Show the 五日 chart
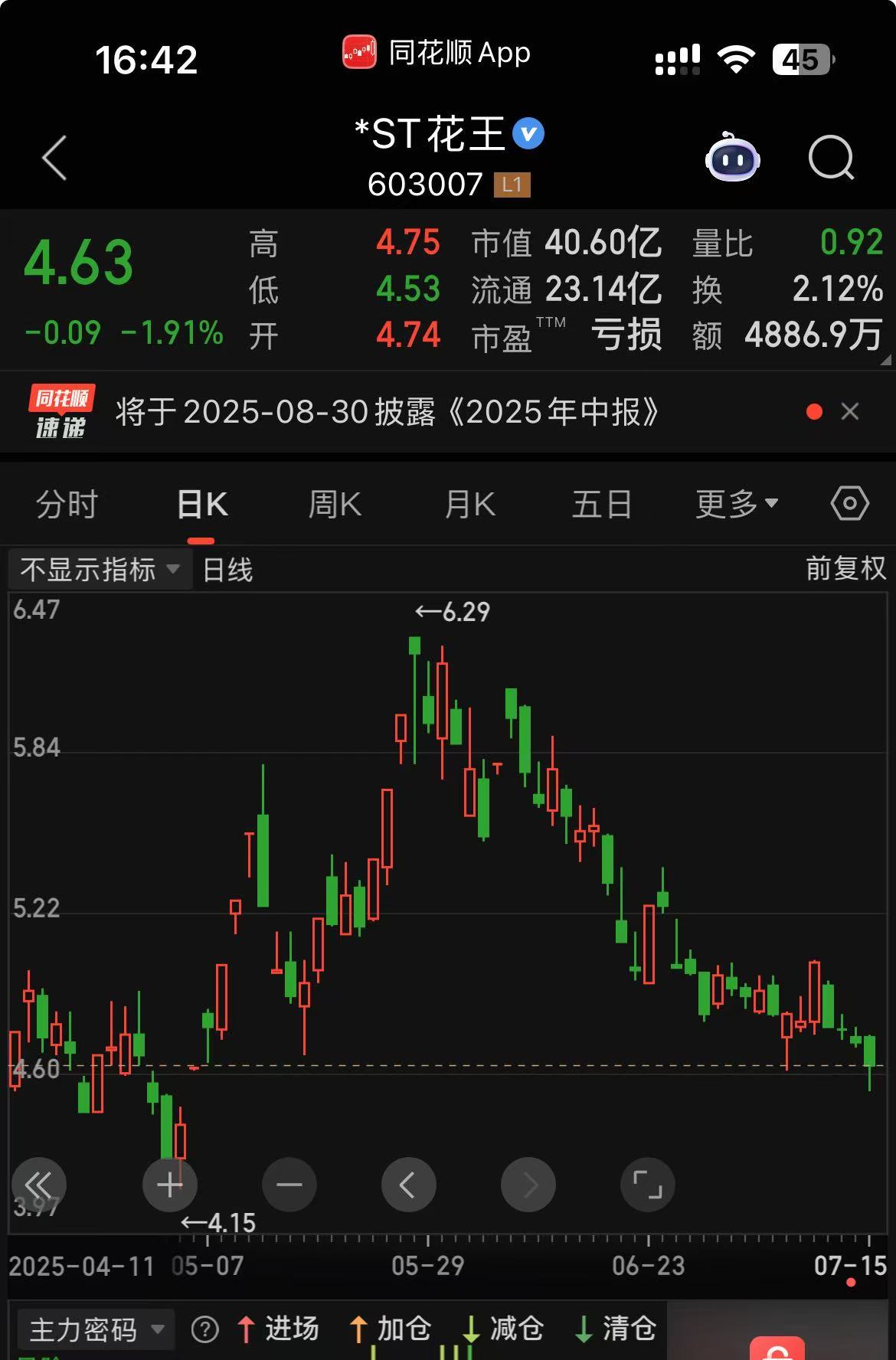This screenshot has height=1360, width=896. [x=602, y=505]
